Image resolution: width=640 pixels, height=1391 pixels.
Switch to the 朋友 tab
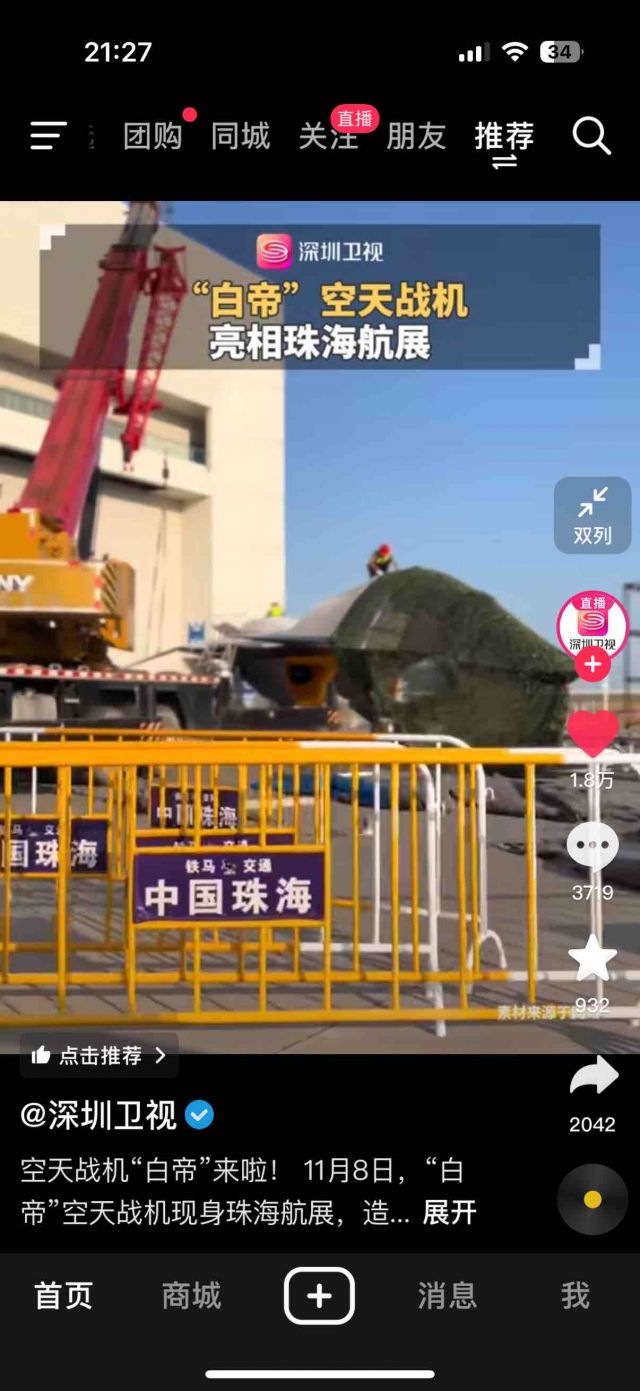pos(416,136)
